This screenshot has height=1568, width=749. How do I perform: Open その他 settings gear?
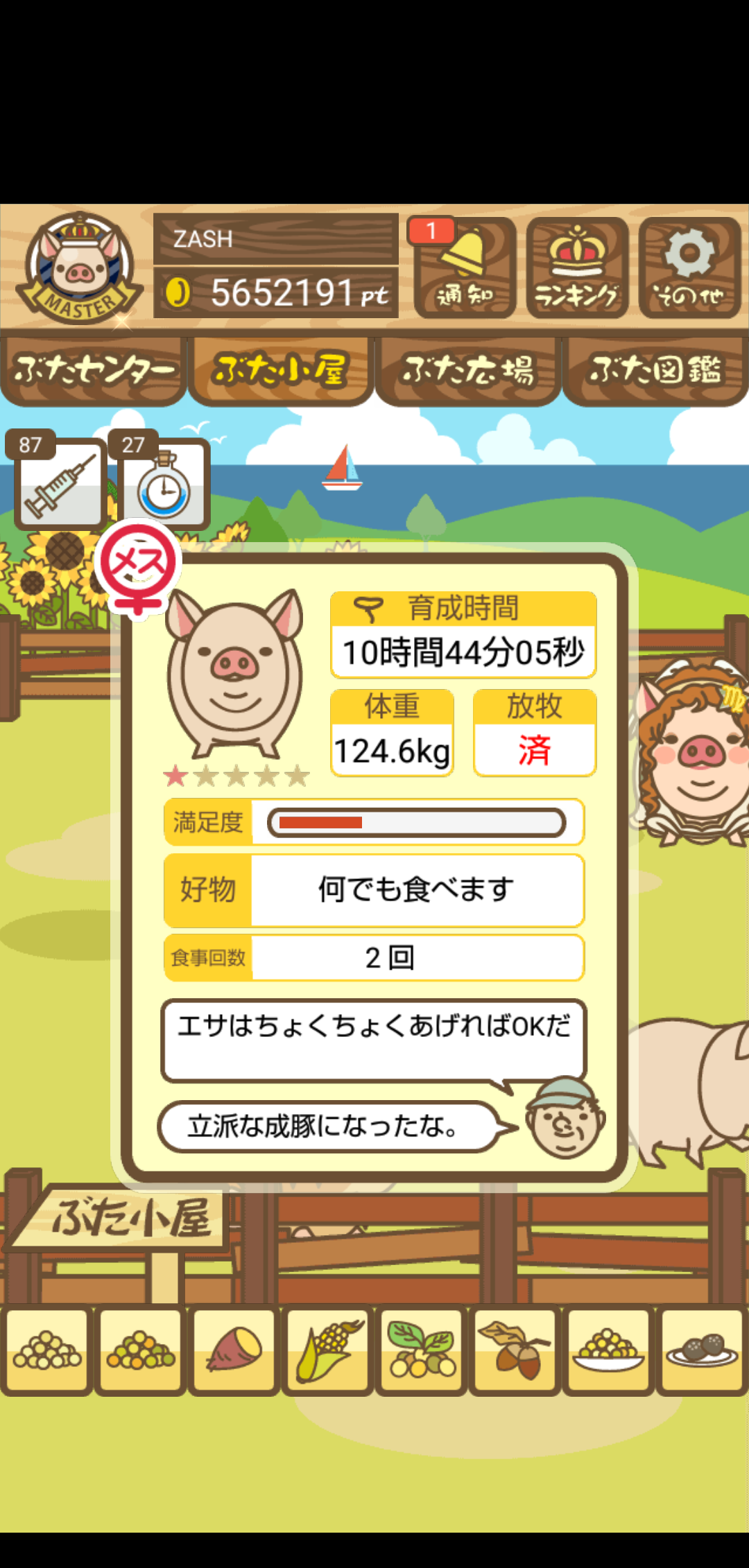tap(689, 268)
